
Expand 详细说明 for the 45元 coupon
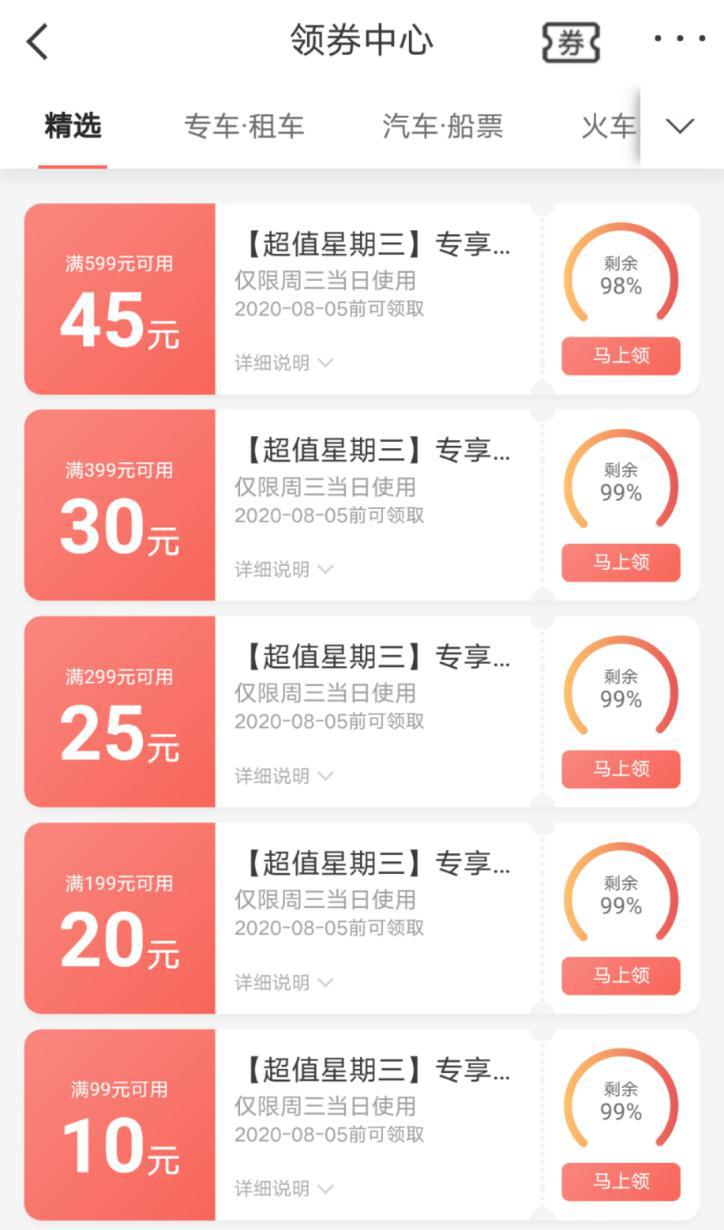coord(283,363)
